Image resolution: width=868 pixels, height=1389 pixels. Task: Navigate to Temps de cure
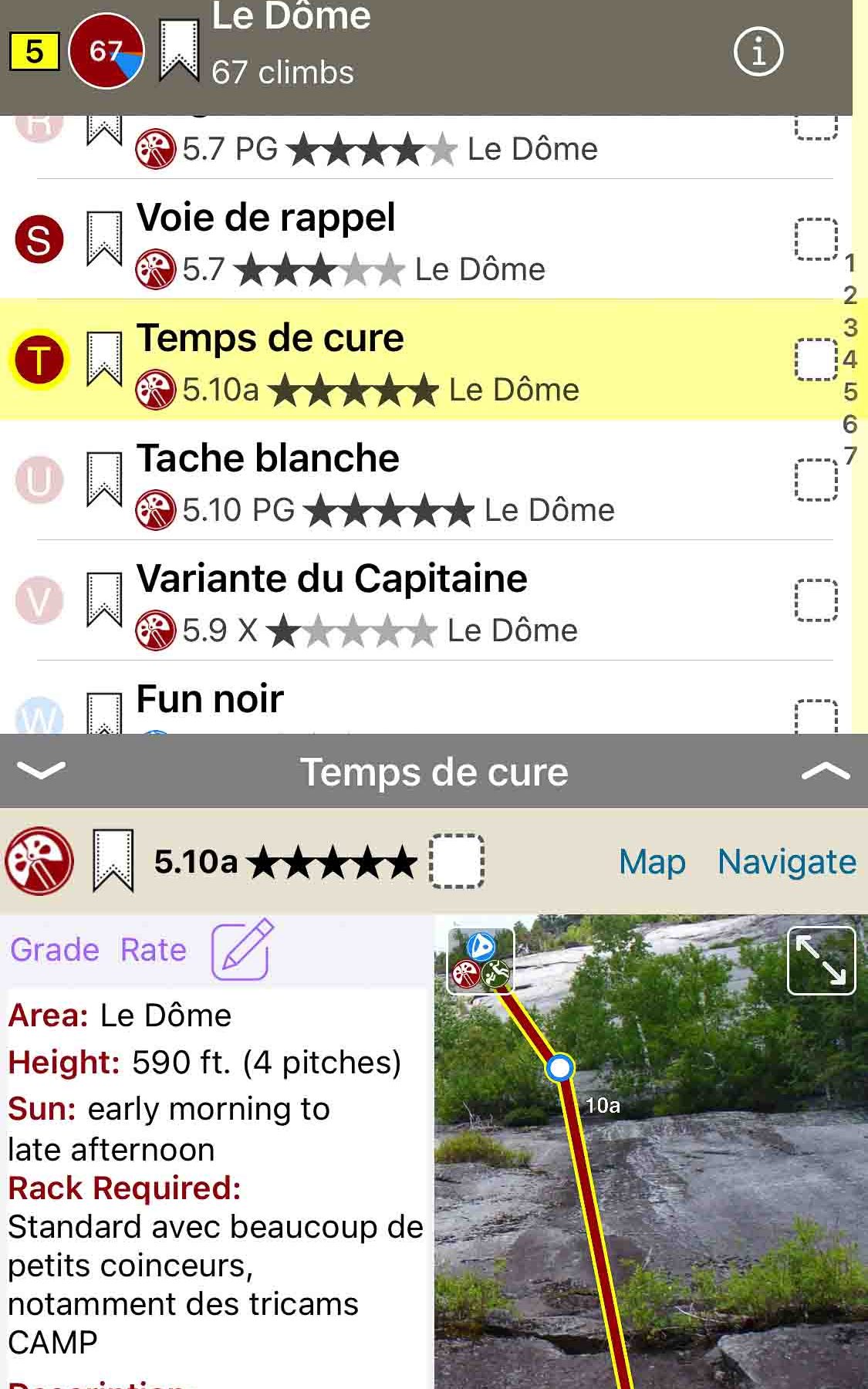coord(786,862)
